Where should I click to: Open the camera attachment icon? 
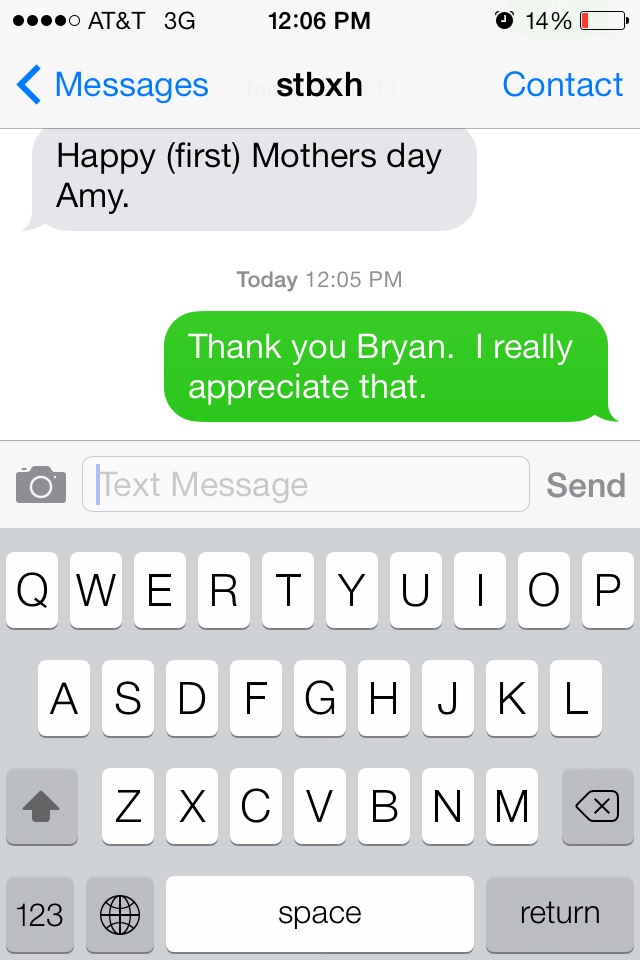pos(41,485)
